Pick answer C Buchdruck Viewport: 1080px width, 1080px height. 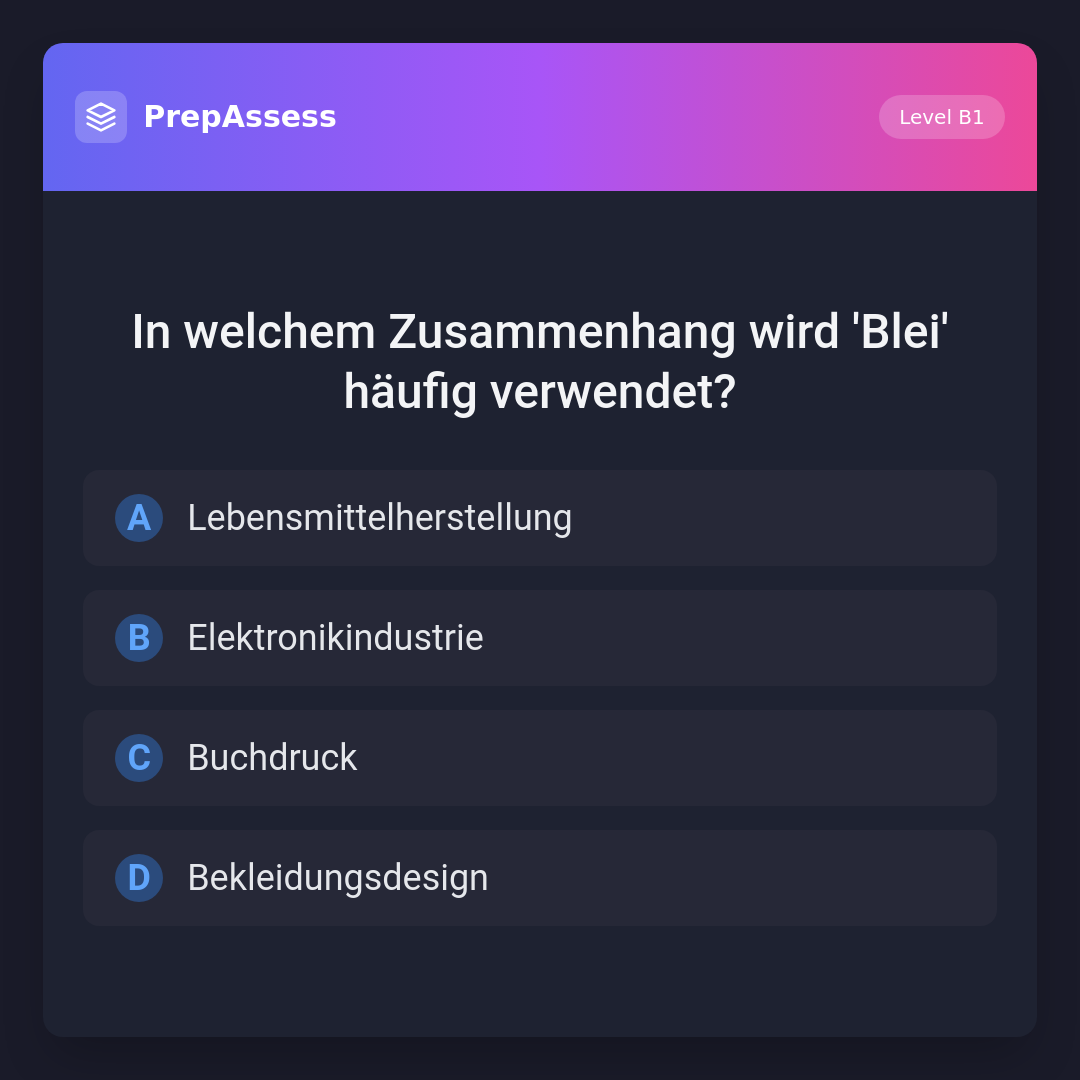click(539, 758)
